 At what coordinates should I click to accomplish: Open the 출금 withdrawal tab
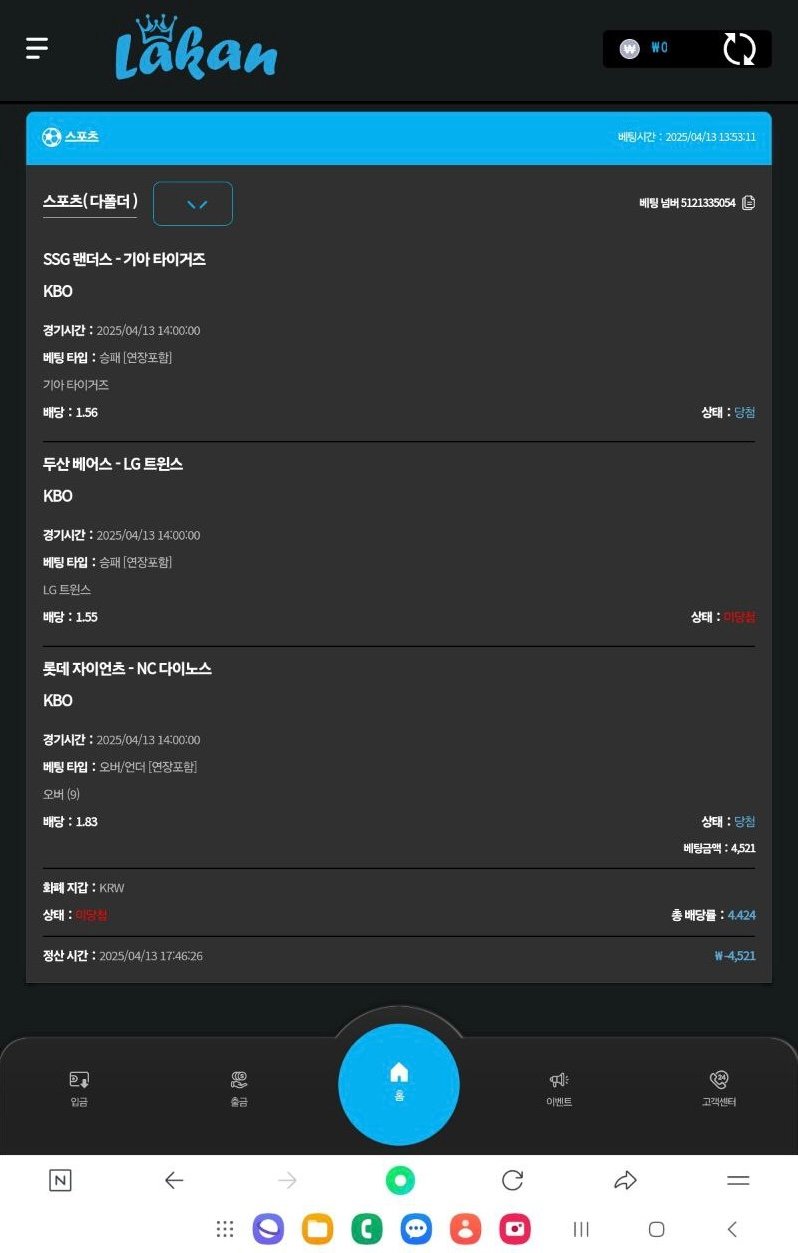click(239, 1088)
